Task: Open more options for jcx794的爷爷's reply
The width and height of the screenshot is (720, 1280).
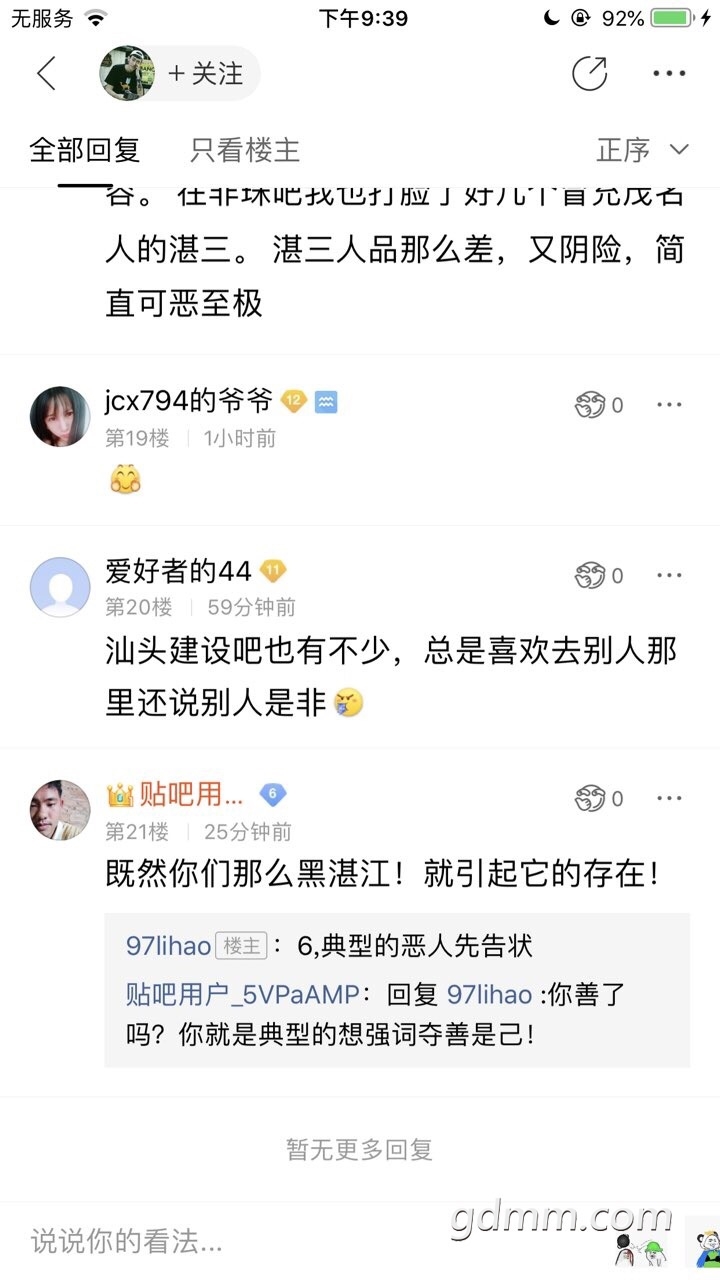Action: coord(669,405)
